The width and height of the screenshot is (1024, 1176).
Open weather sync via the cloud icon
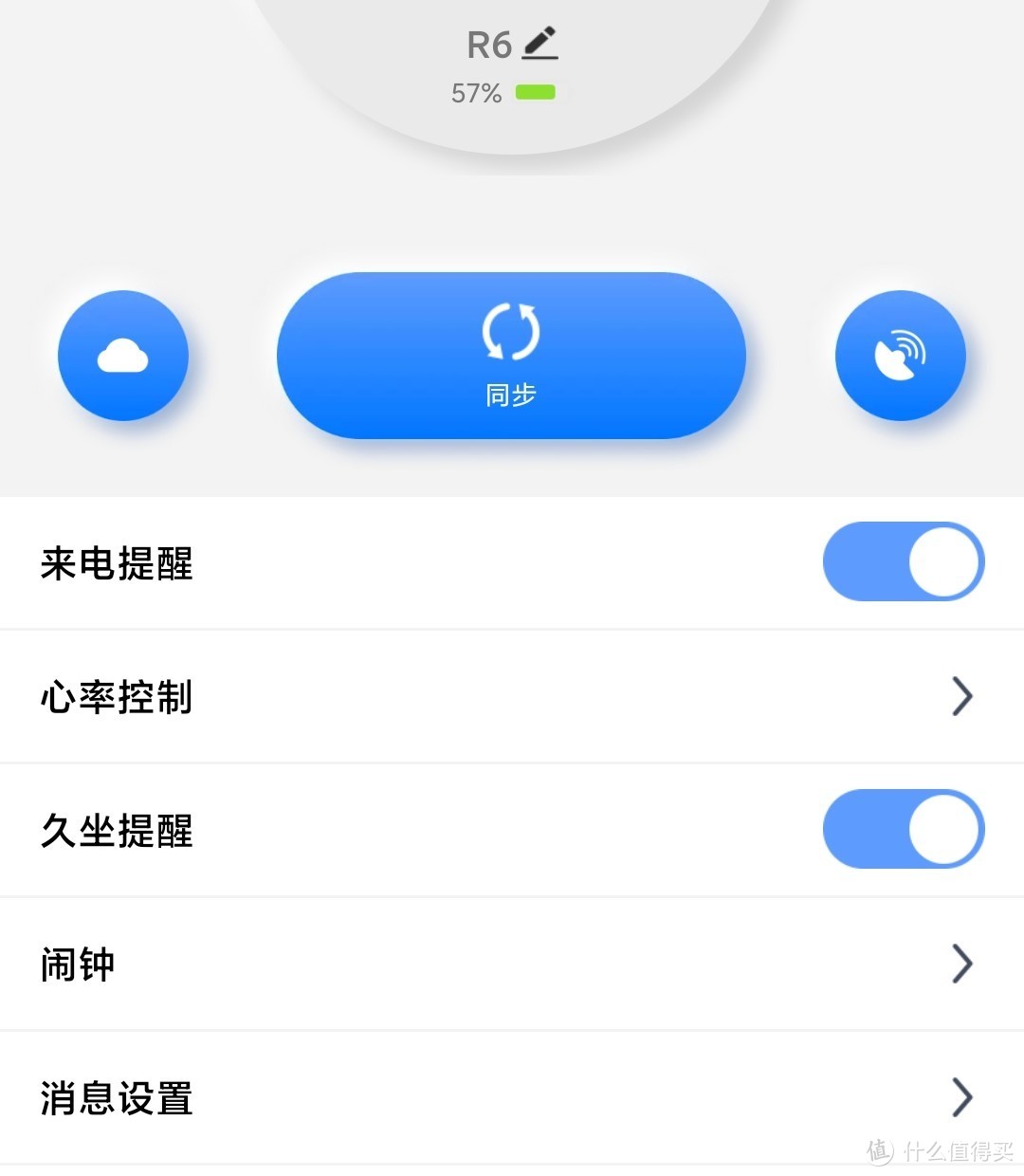(123, 356)
